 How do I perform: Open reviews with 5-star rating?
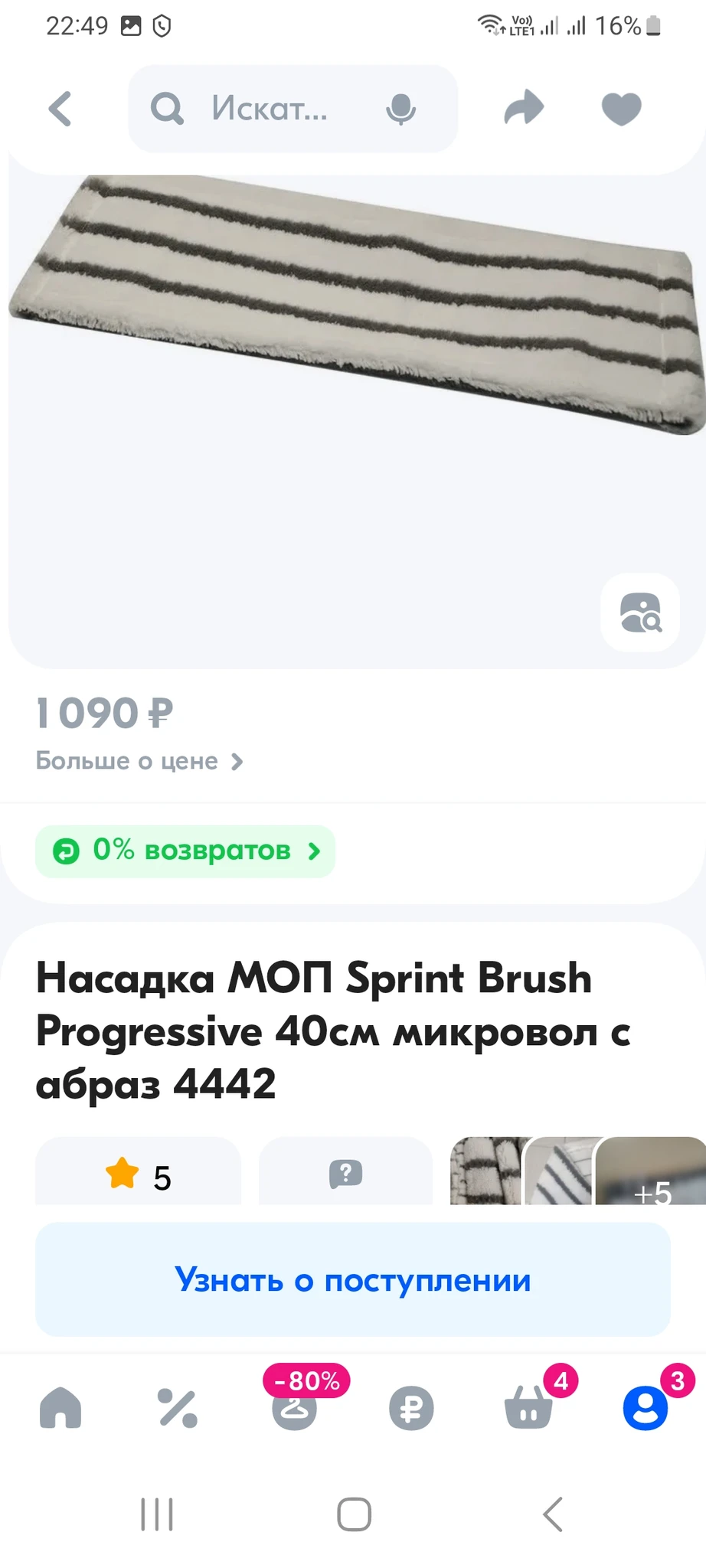coord(139,1175)
